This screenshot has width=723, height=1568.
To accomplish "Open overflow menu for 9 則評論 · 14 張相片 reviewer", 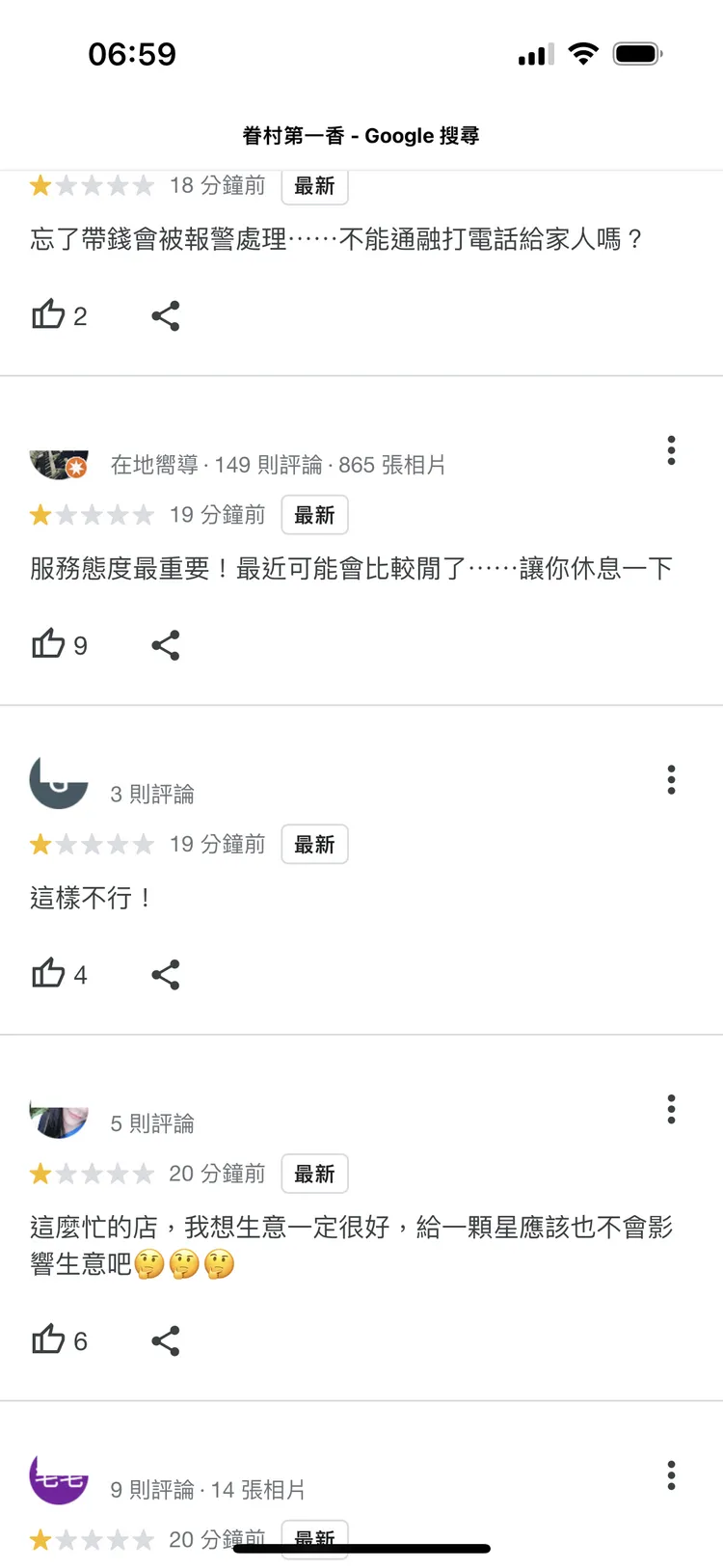I will [671, 1474].
